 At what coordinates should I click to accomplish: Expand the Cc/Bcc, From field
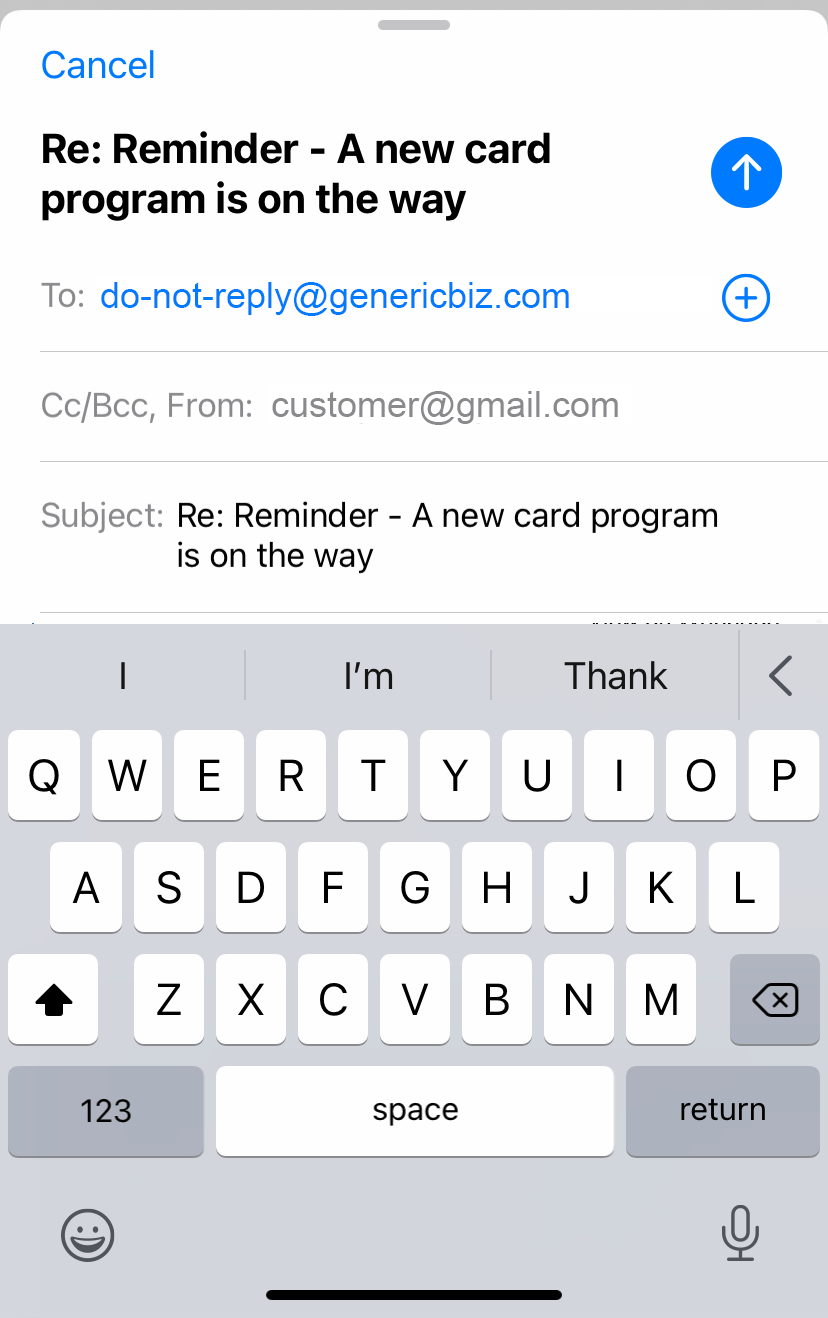point(330,406)
